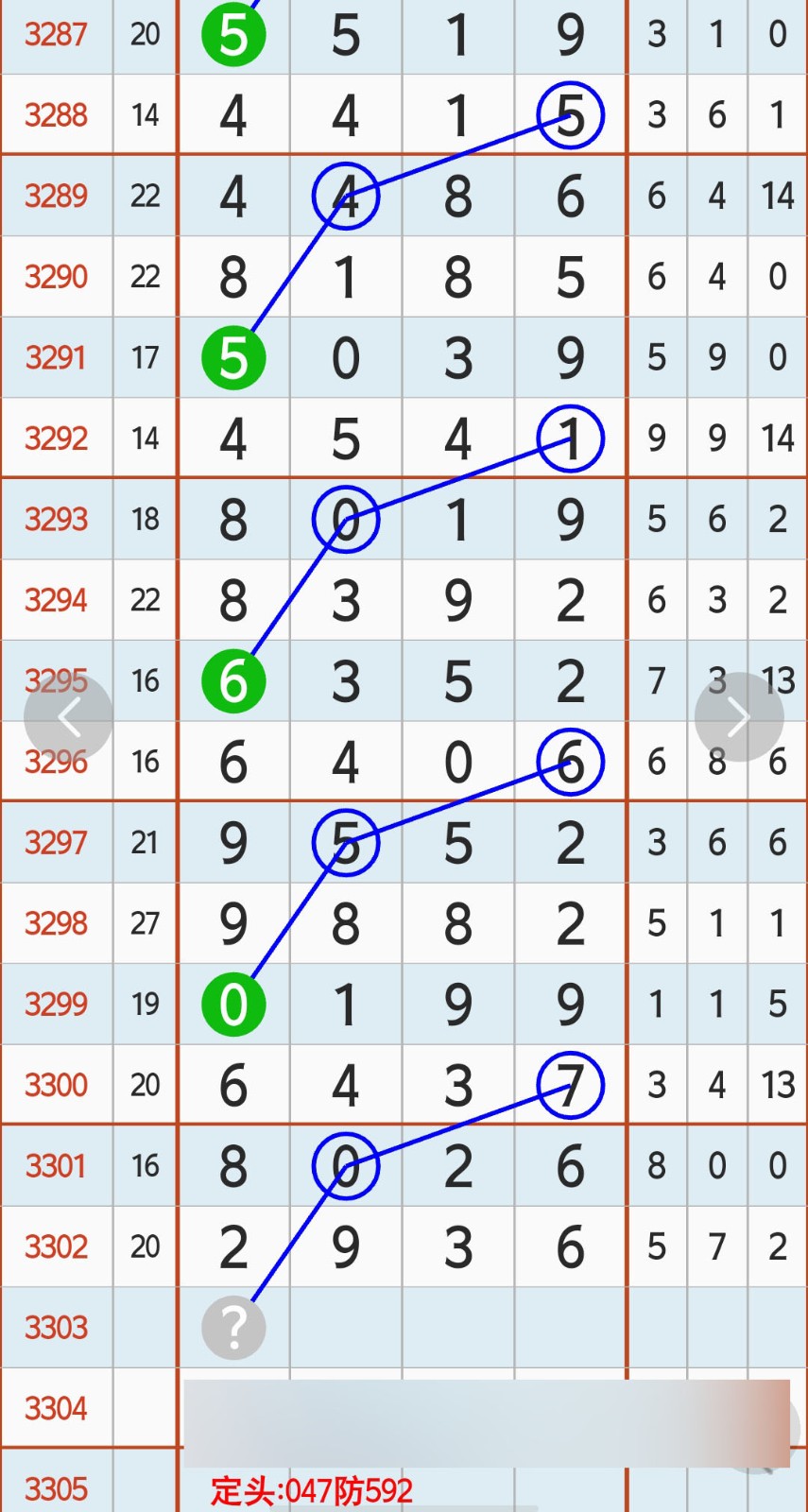
Task: Show the next image with right arrow
Action: tap(739, 717)
